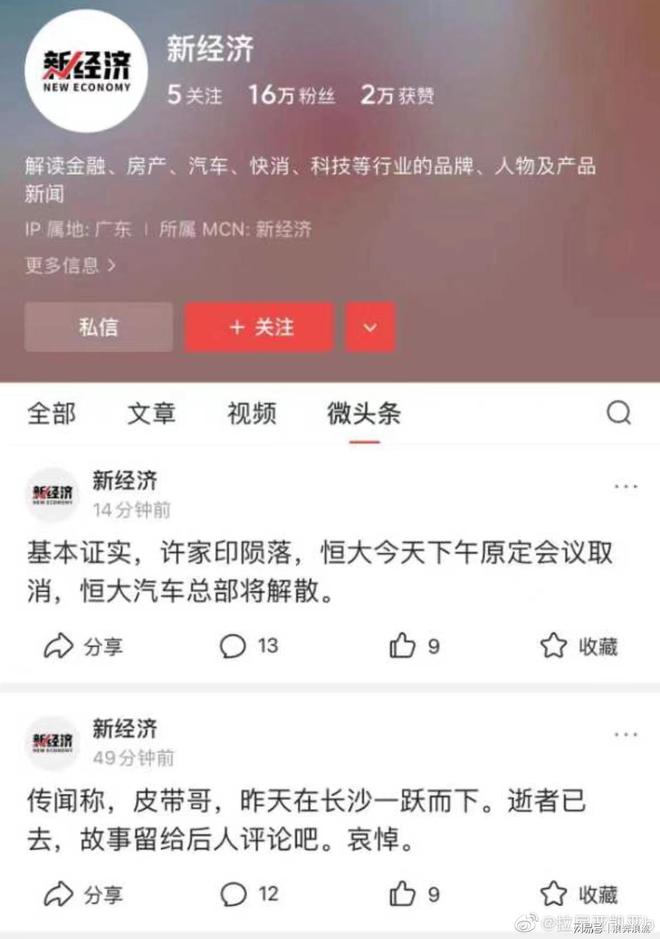Image resolution: width=660 pixels, height=939 pixels.
Task: Like the post about 许家印
Action: click(x=414, y=646)
